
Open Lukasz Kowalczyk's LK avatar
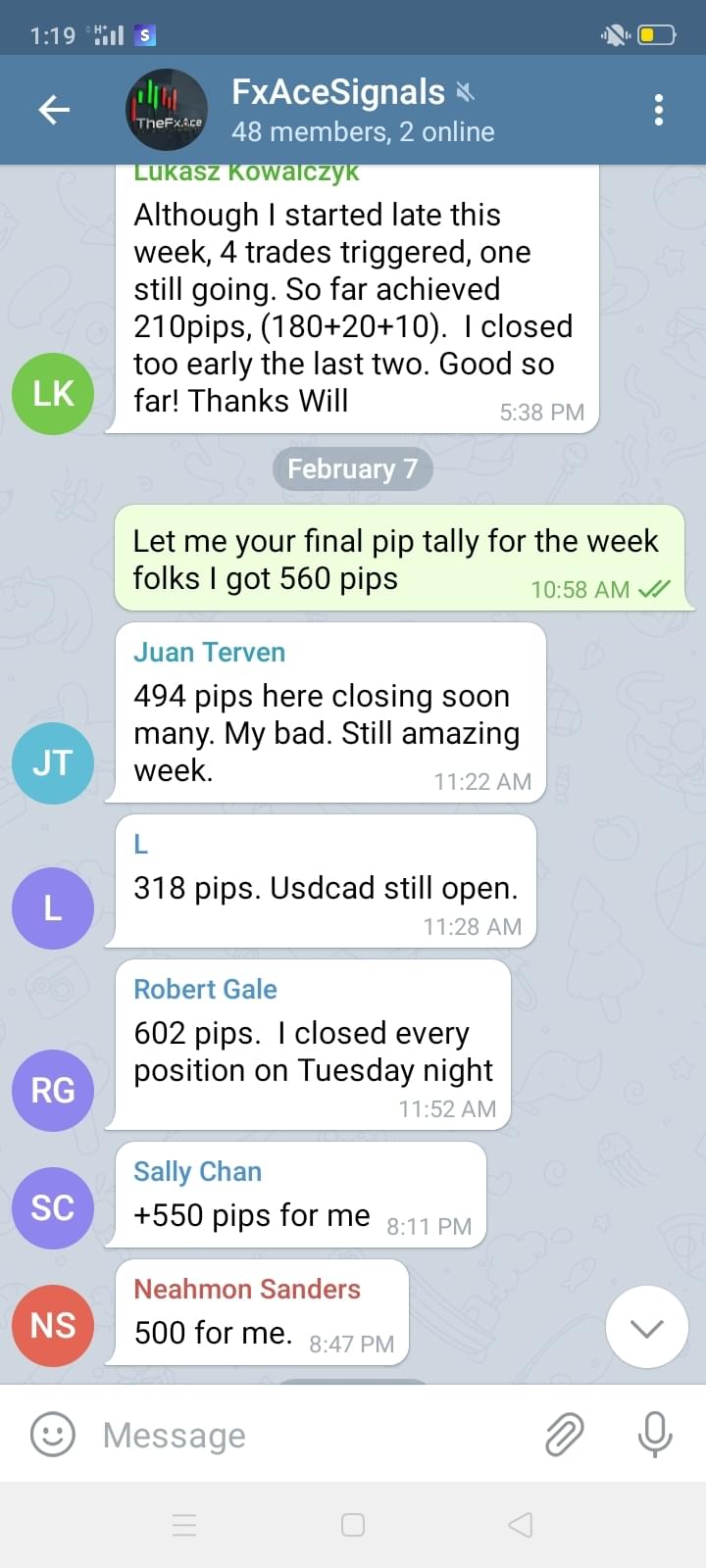pyautogui.click(x=53, y=394)
